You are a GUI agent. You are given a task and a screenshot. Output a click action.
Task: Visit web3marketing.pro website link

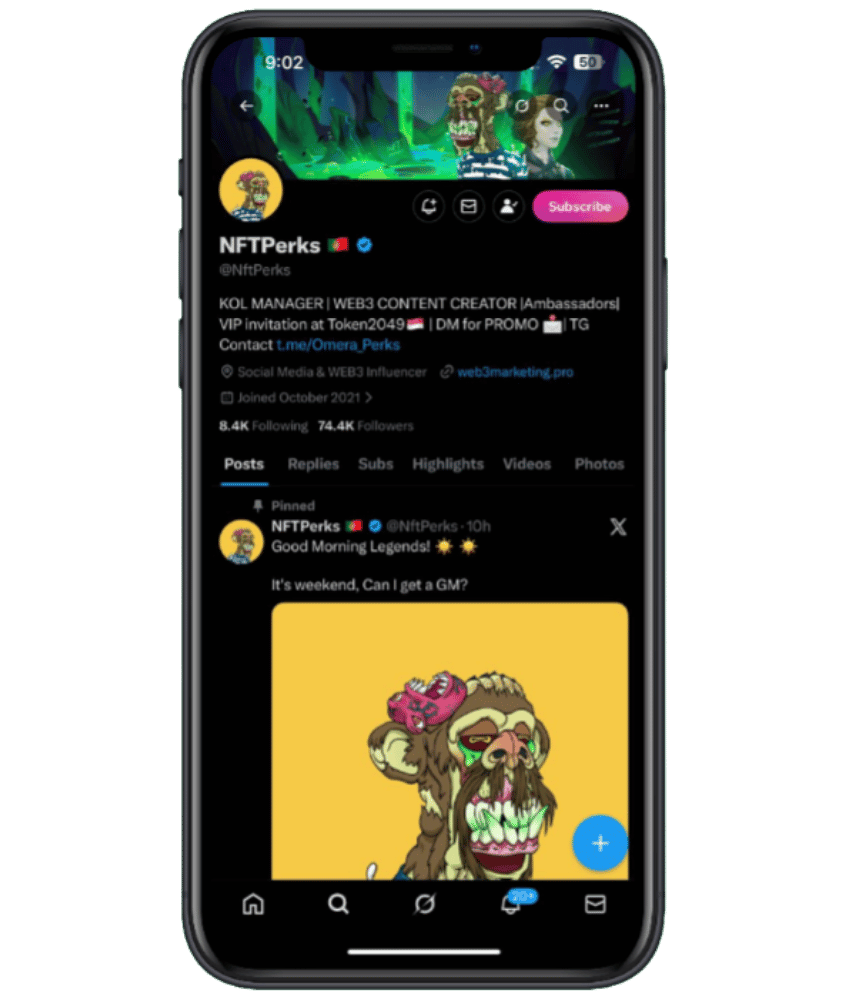(515, 372)
